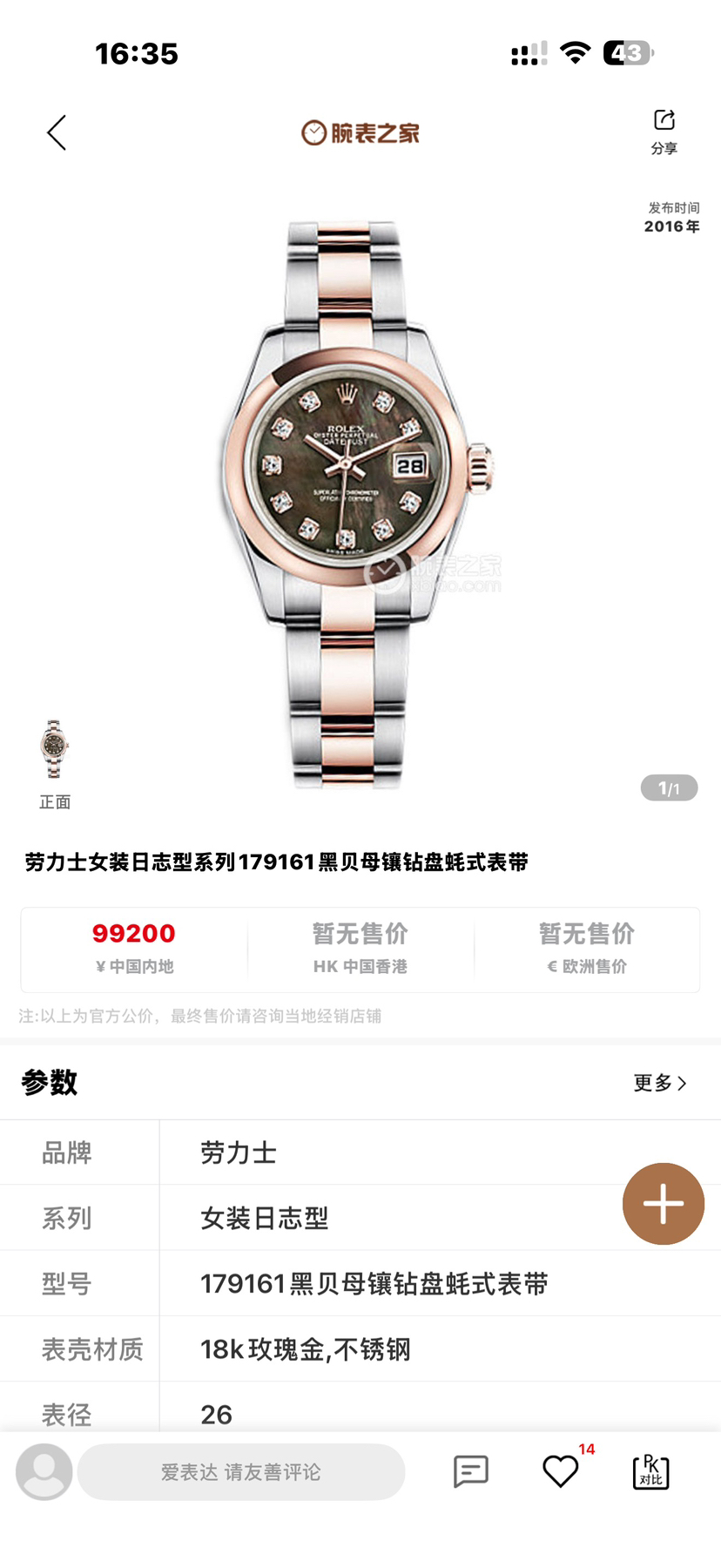Open the PK 对比 compare tool

tap(650, 1471)
